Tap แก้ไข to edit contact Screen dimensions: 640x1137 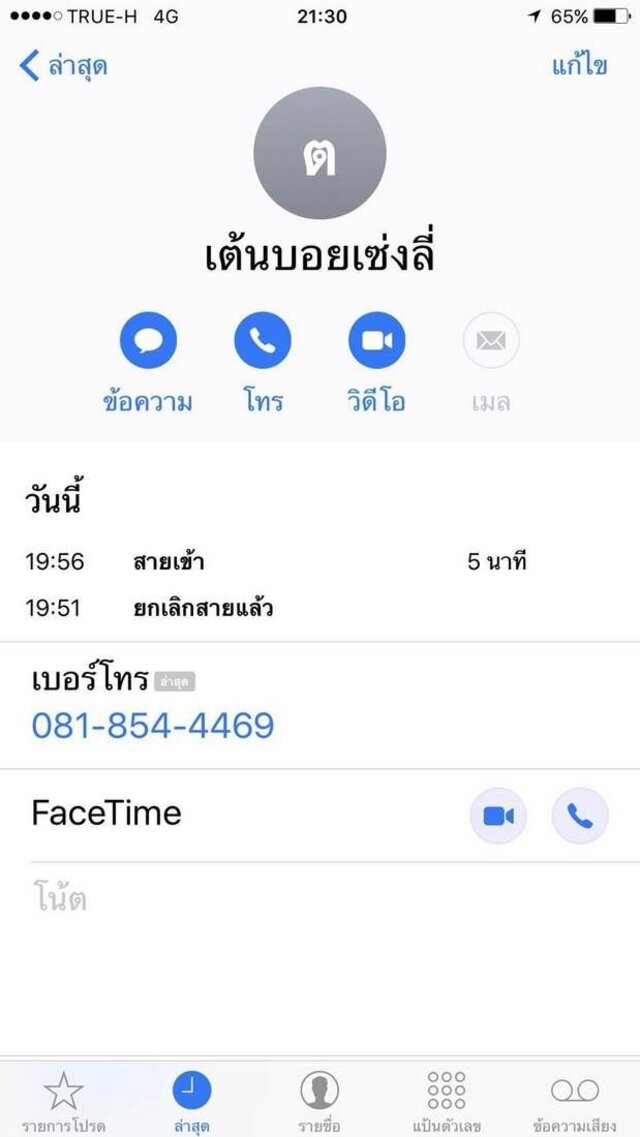[x=579, y=65]
